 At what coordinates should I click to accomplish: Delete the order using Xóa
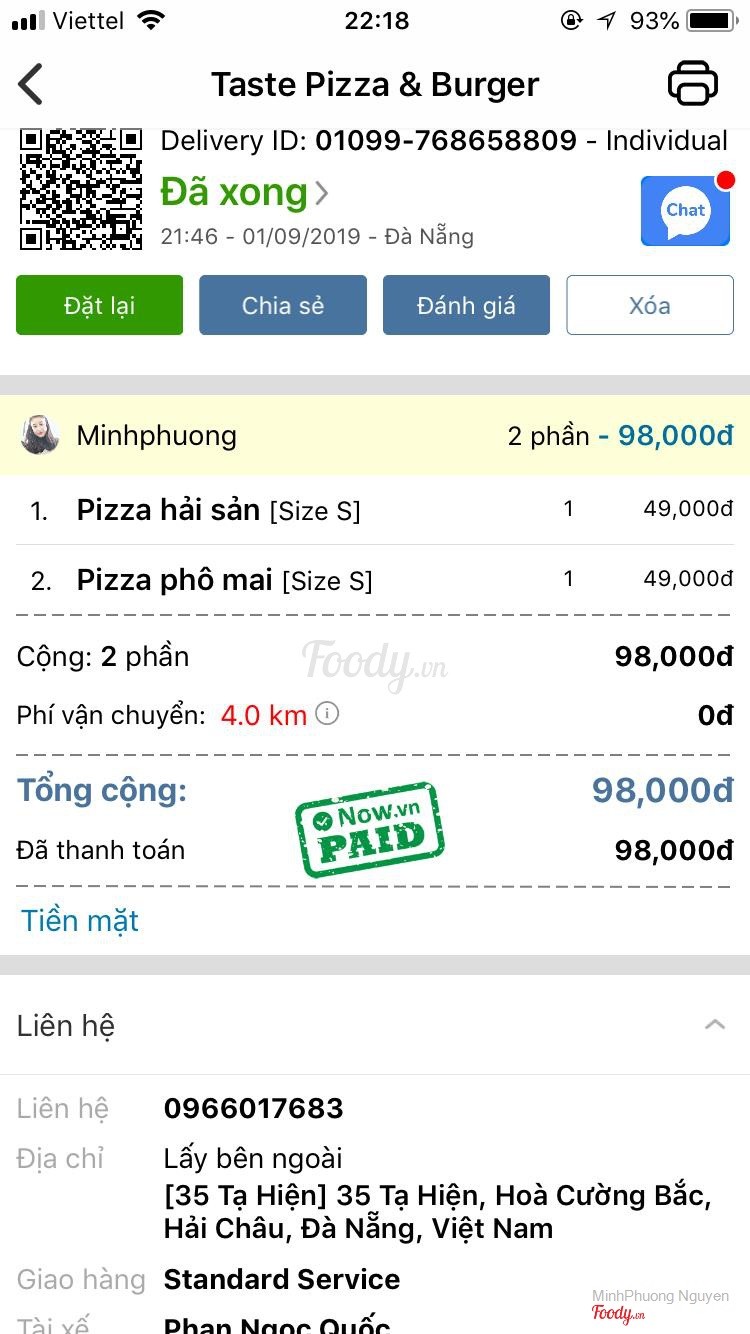649,305
